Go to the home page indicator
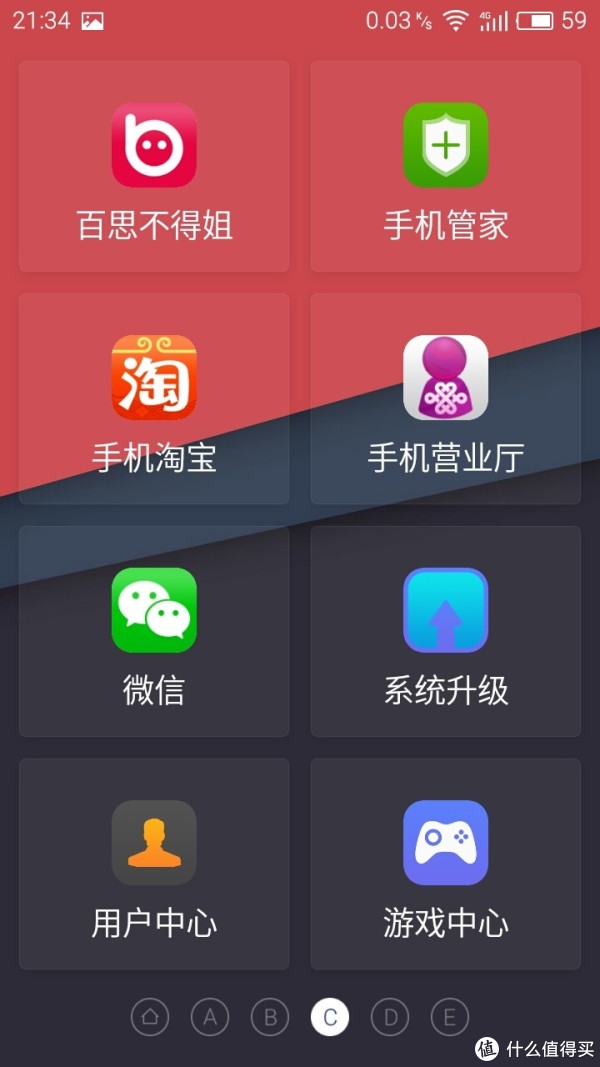The width and height of the screenshot is (600, 1067). tap(150, 1018)
